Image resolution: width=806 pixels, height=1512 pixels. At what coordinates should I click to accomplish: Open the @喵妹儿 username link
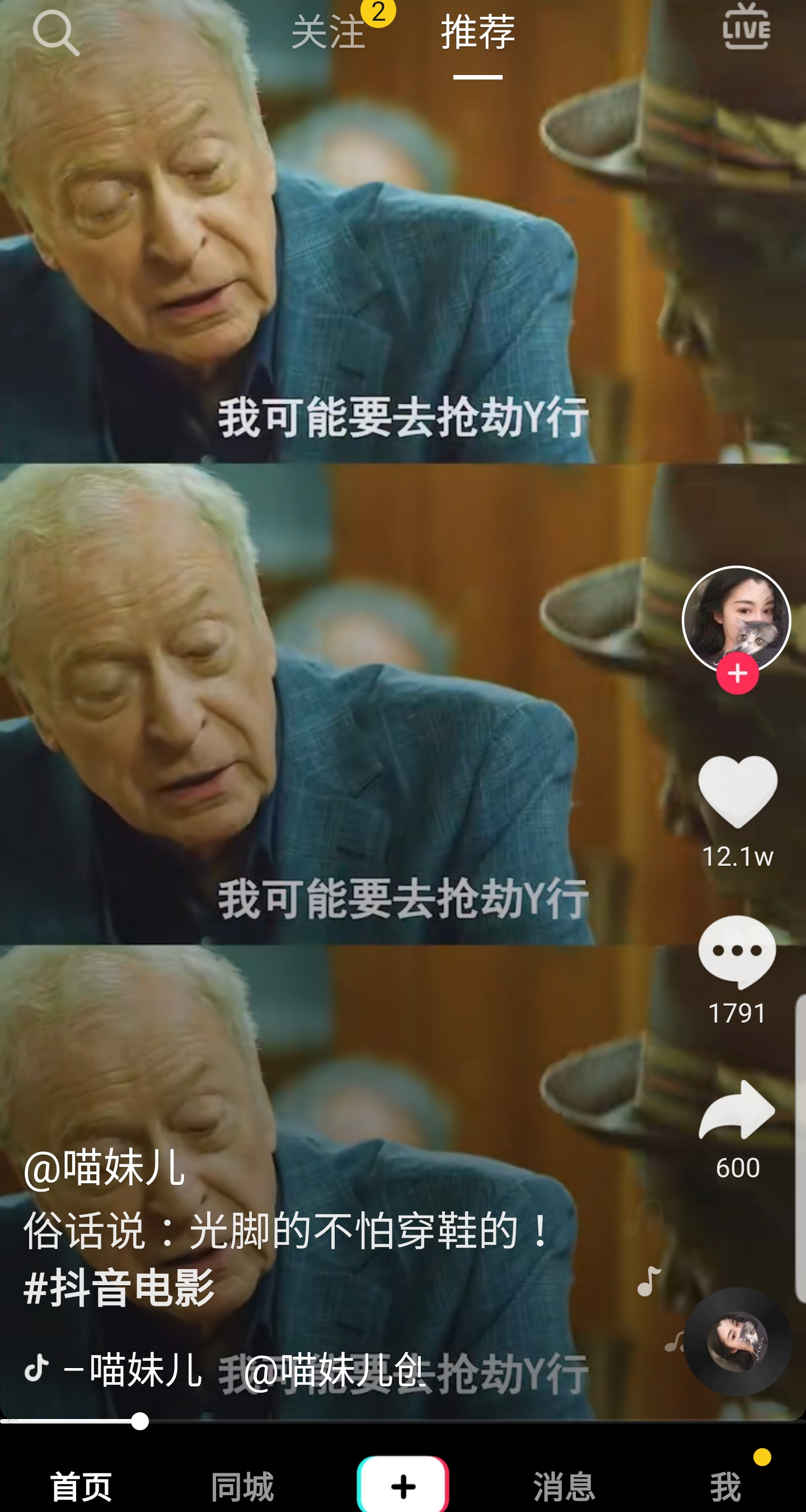[105, 1168]
